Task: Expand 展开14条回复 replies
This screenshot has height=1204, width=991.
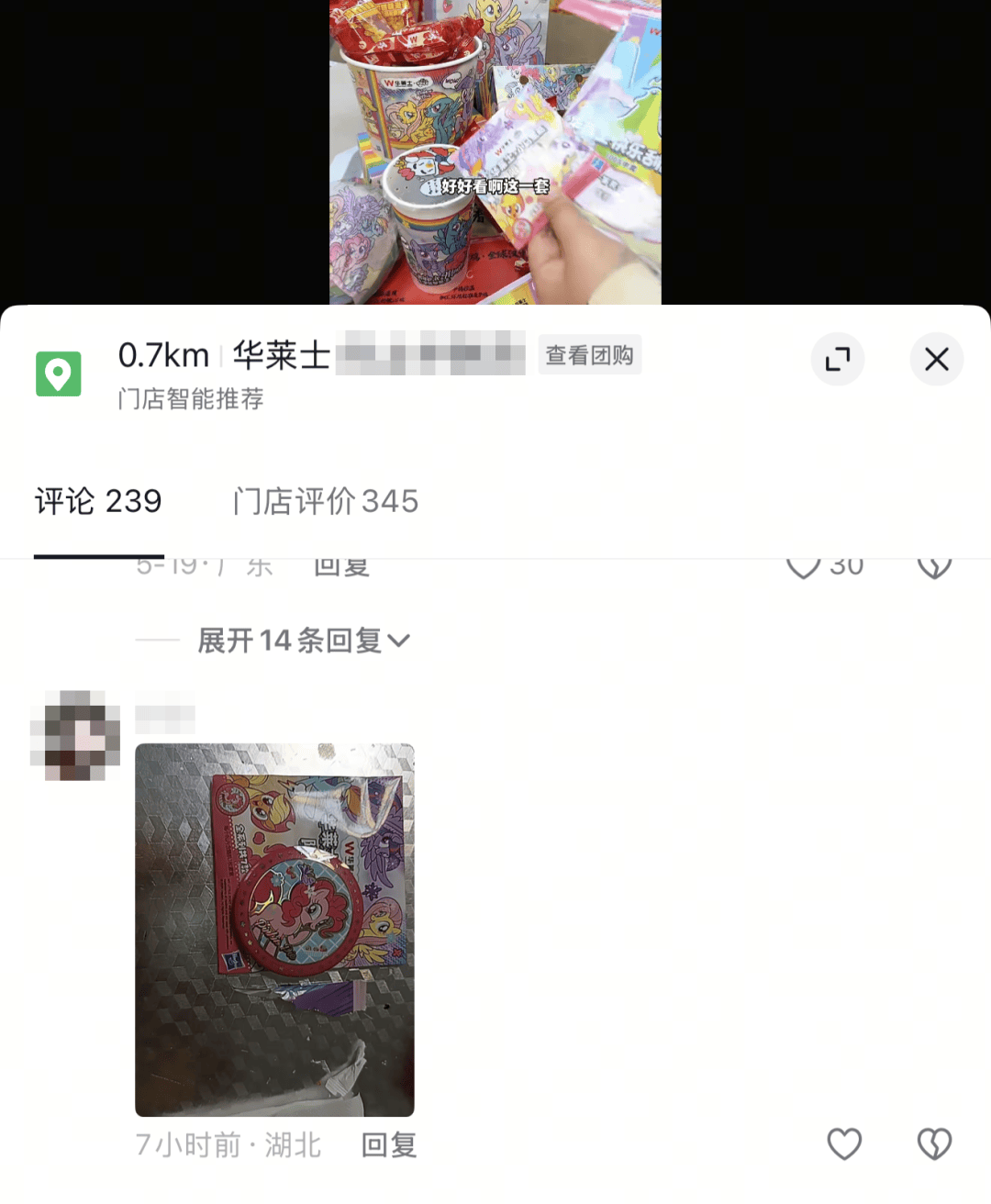Action: pyautogui.click(x=303, y=641)
